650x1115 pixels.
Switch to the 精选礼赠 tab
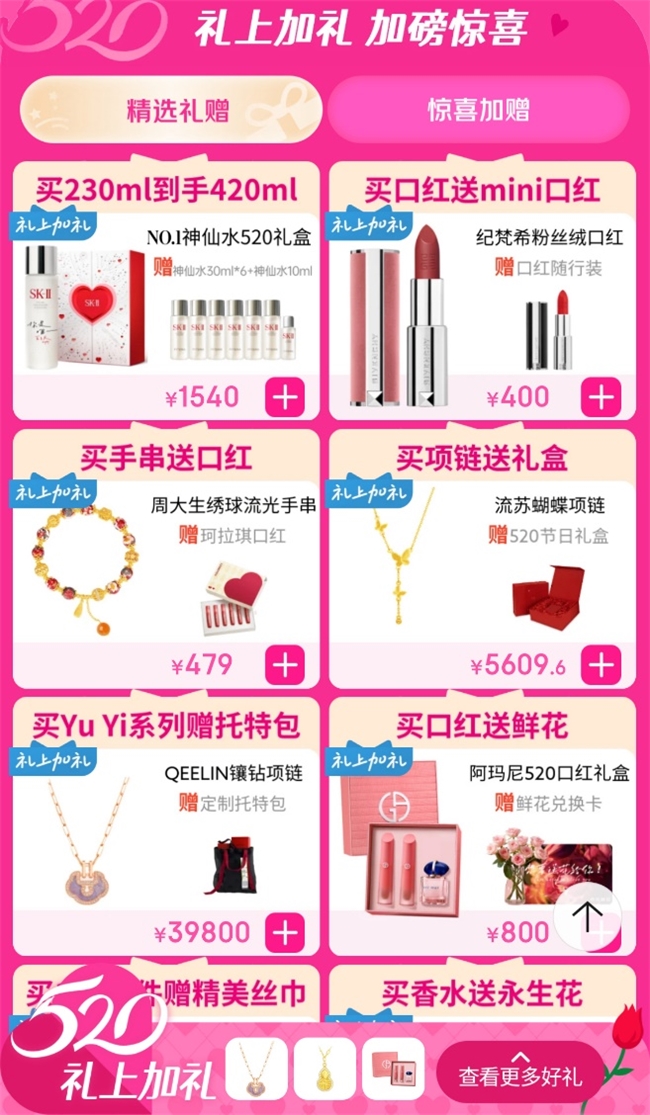coord(170,109)
